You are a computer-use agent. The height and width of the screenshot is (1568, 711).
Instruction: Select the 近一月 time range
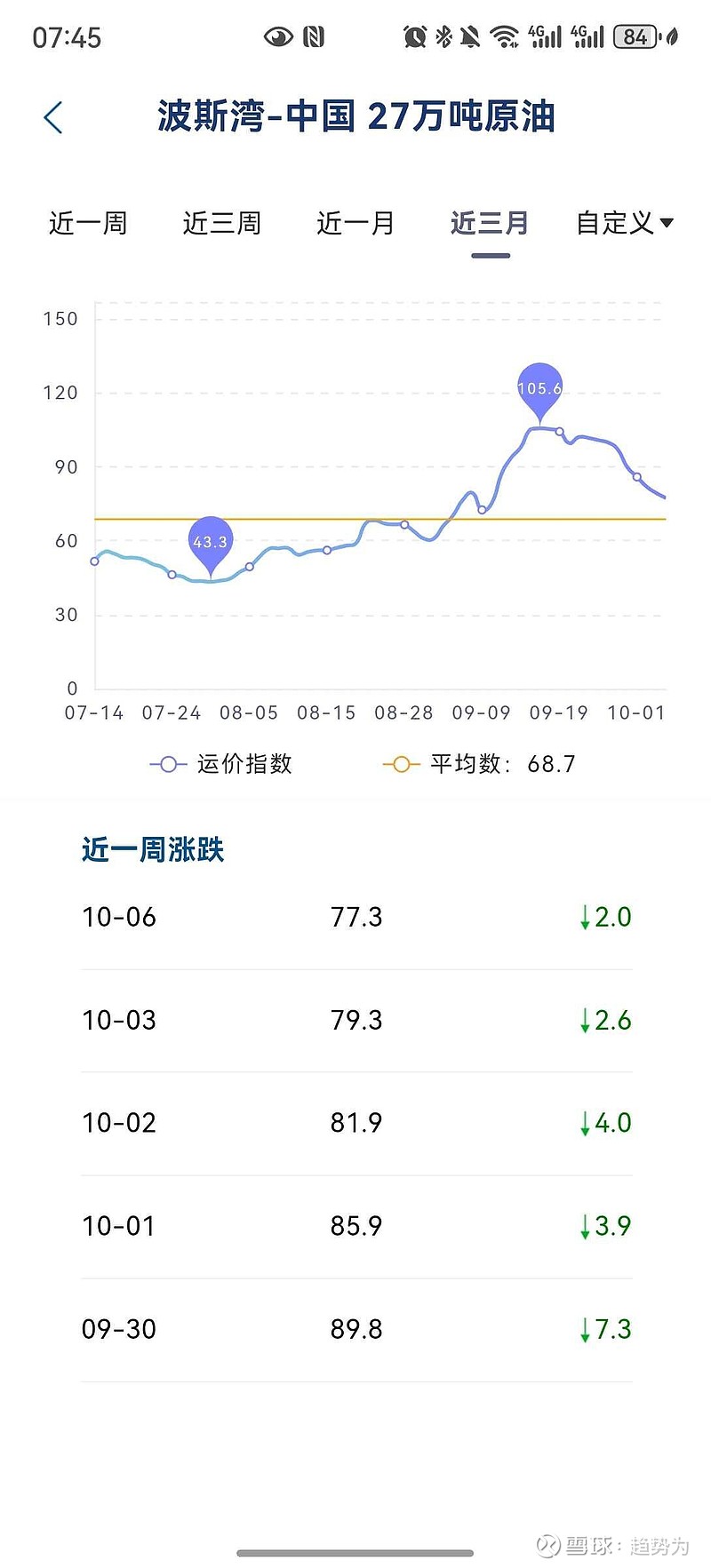(x=355, y=223)
